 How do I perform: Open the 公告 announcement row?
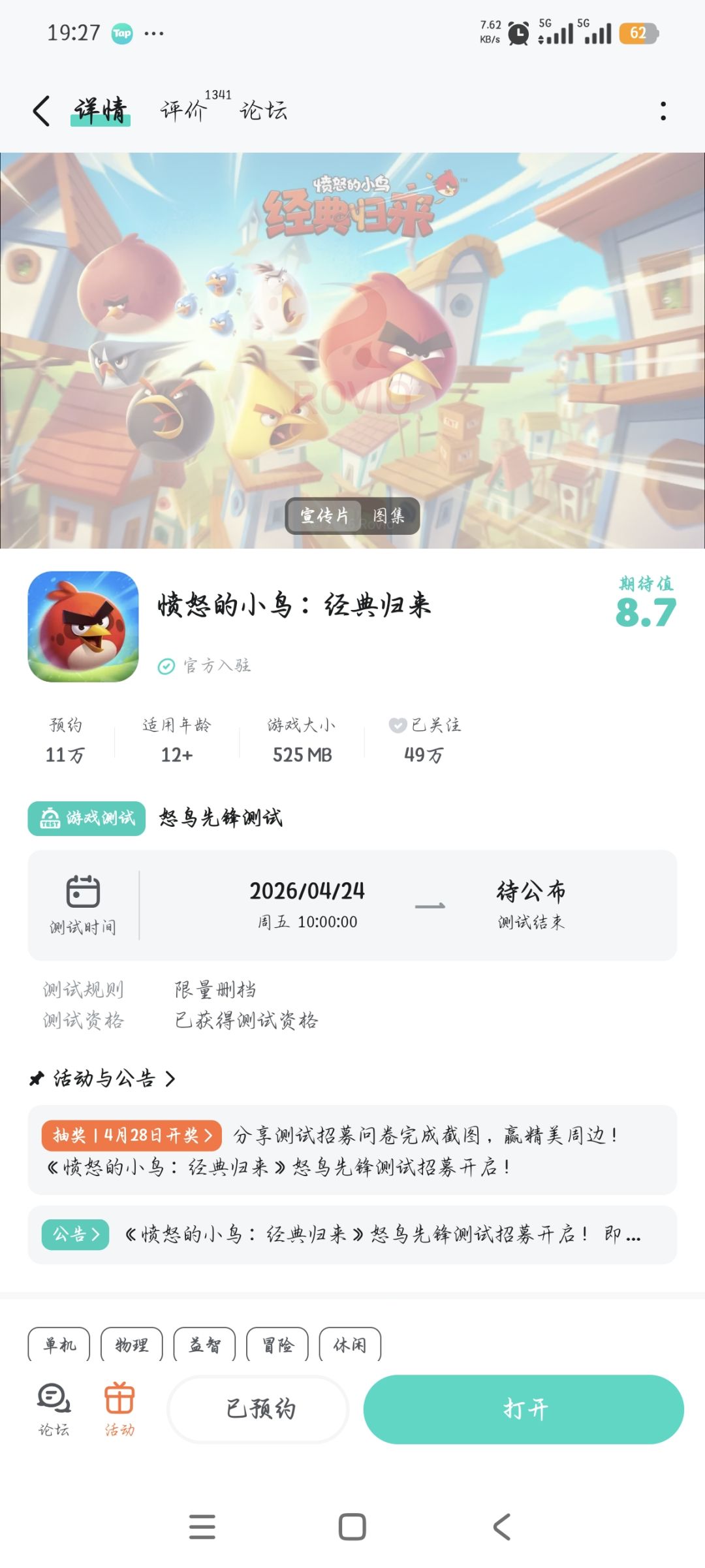[352, 1235]
